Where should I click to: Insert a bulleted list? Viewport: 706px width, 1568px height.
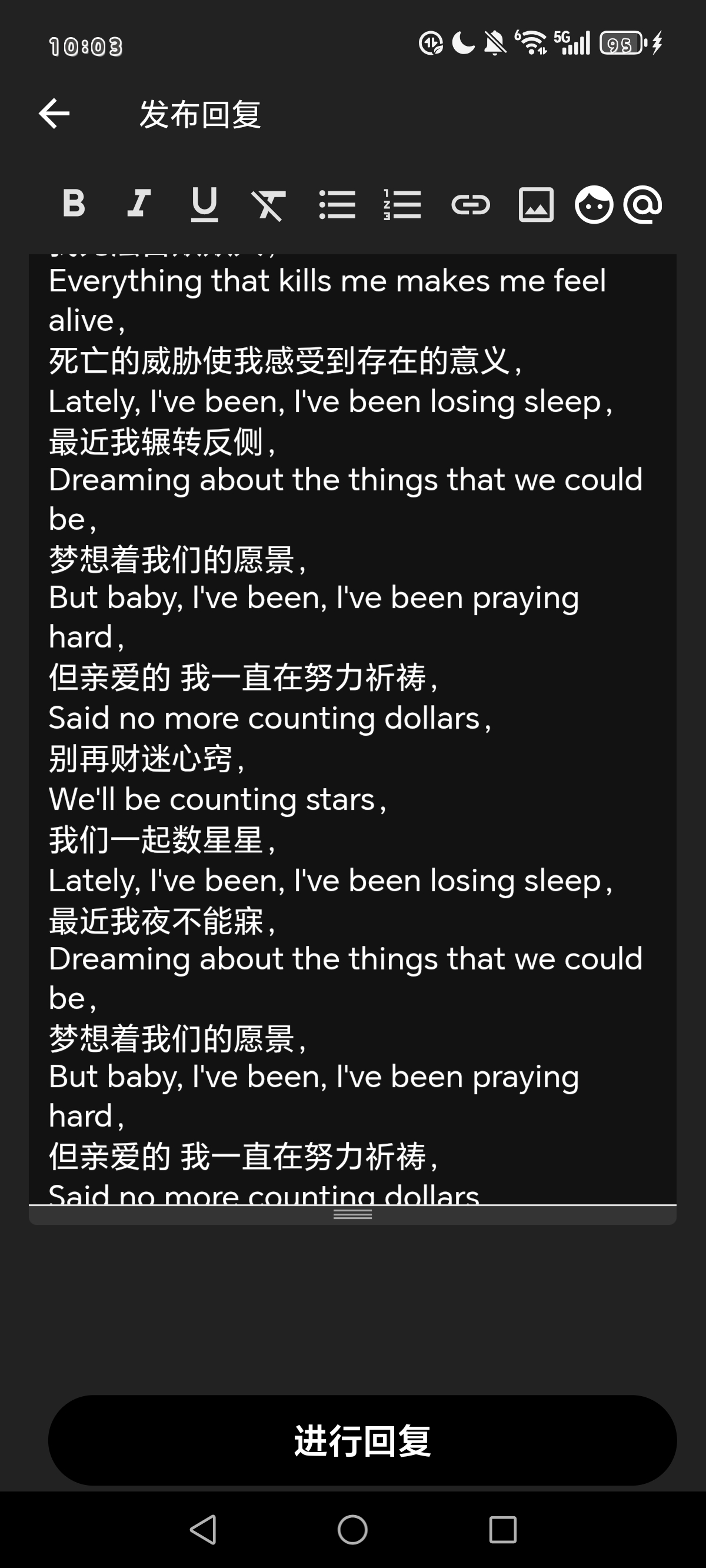click(x=337, y=204)
